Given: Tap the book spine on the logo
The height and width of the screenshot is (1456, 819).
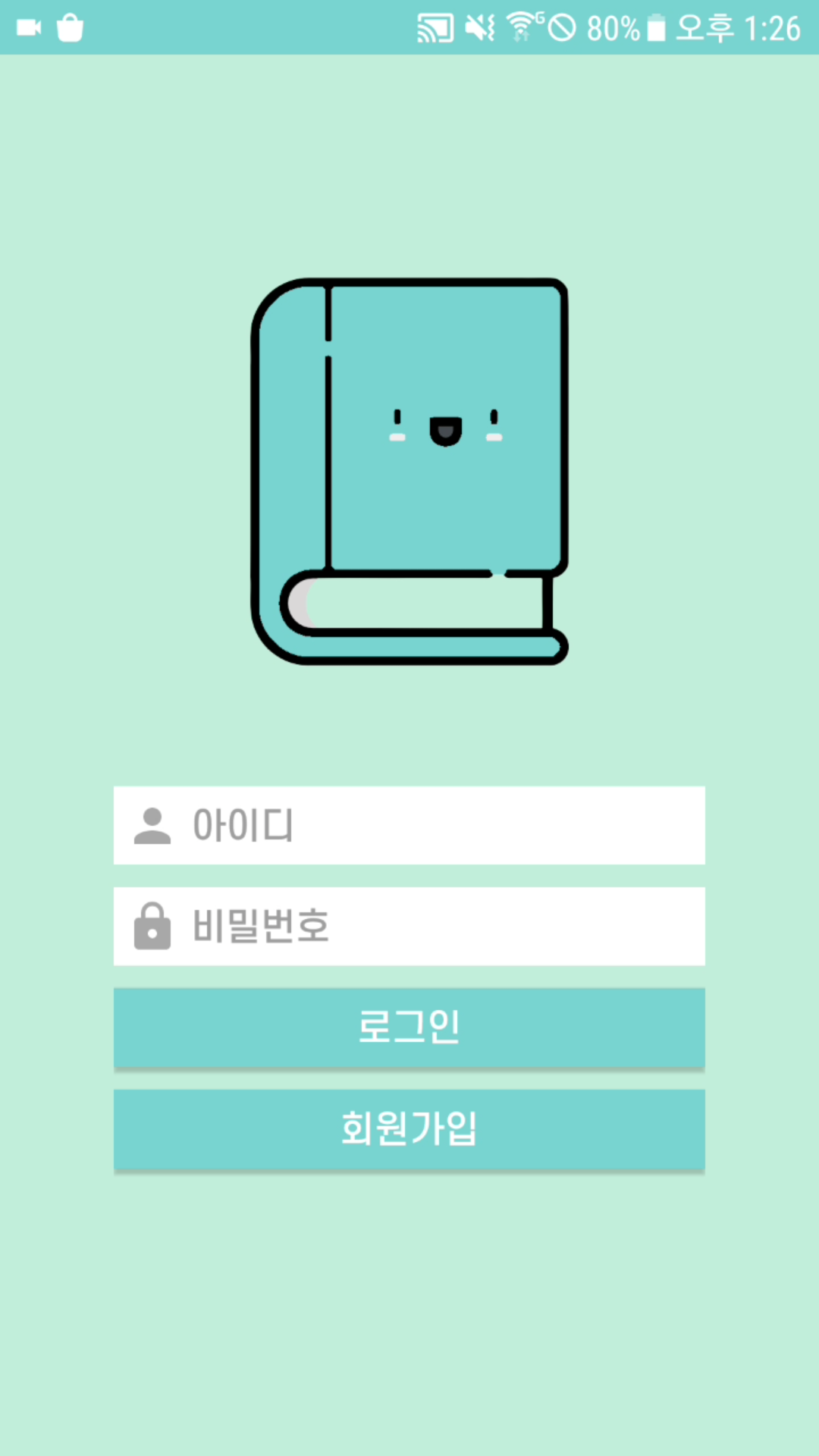Looking at the screenshot, I should tap(292, 425).
